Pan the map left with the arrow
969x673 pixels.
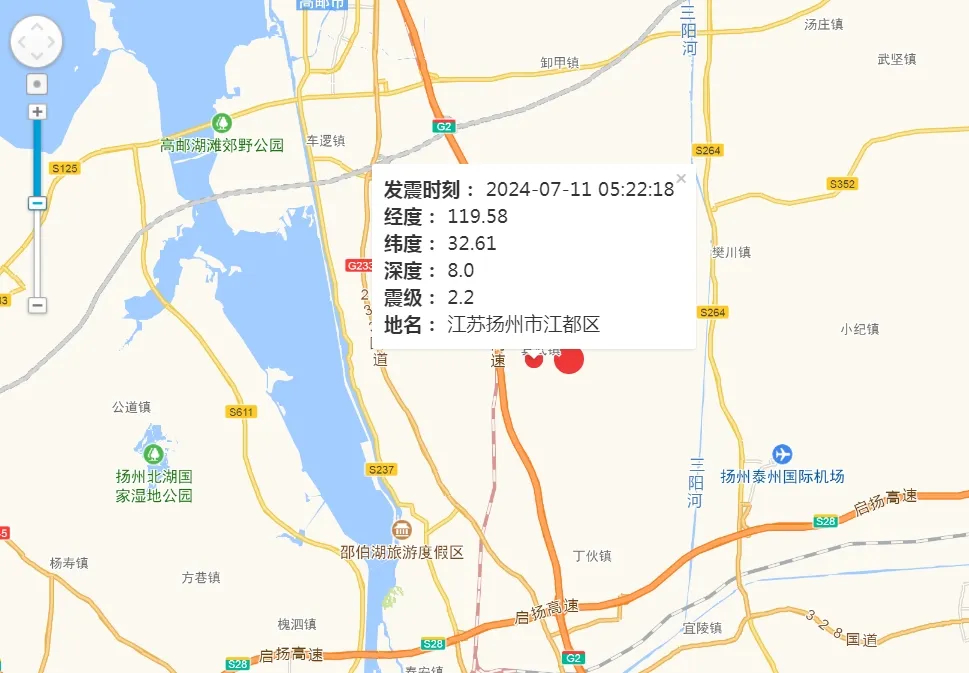pos(21,42)
